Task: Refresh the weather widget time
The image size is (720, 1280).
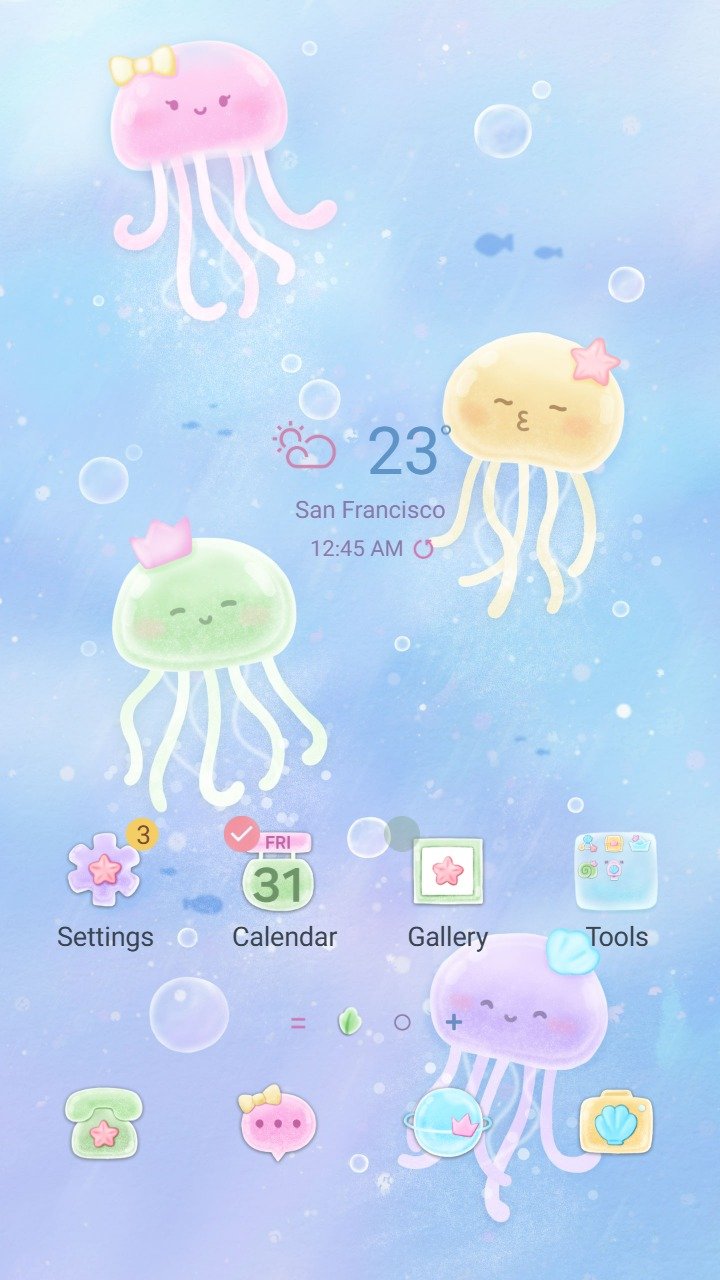Action: point(424,548)
